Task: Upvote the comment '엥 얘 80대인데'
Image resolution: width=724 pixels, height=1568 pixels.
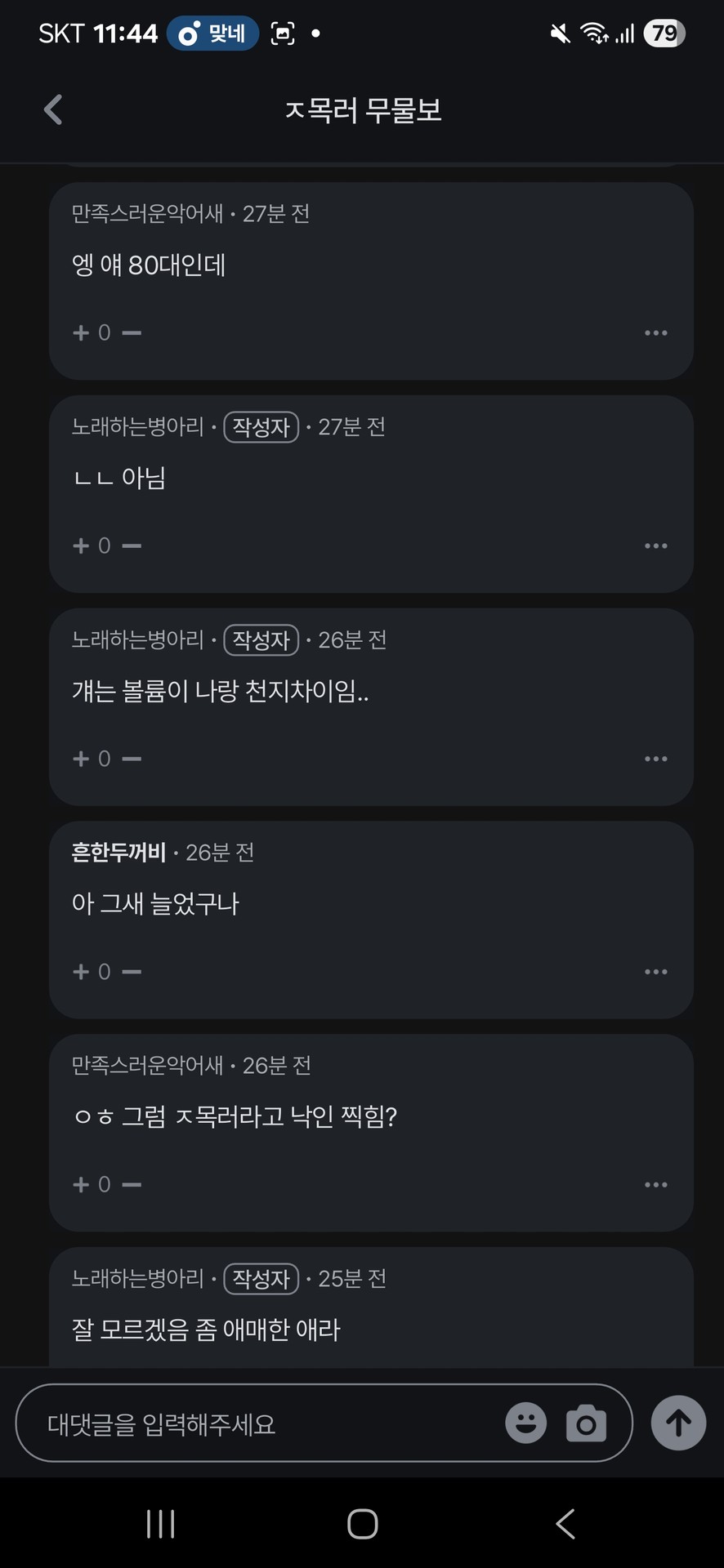Action: [81, 332]
